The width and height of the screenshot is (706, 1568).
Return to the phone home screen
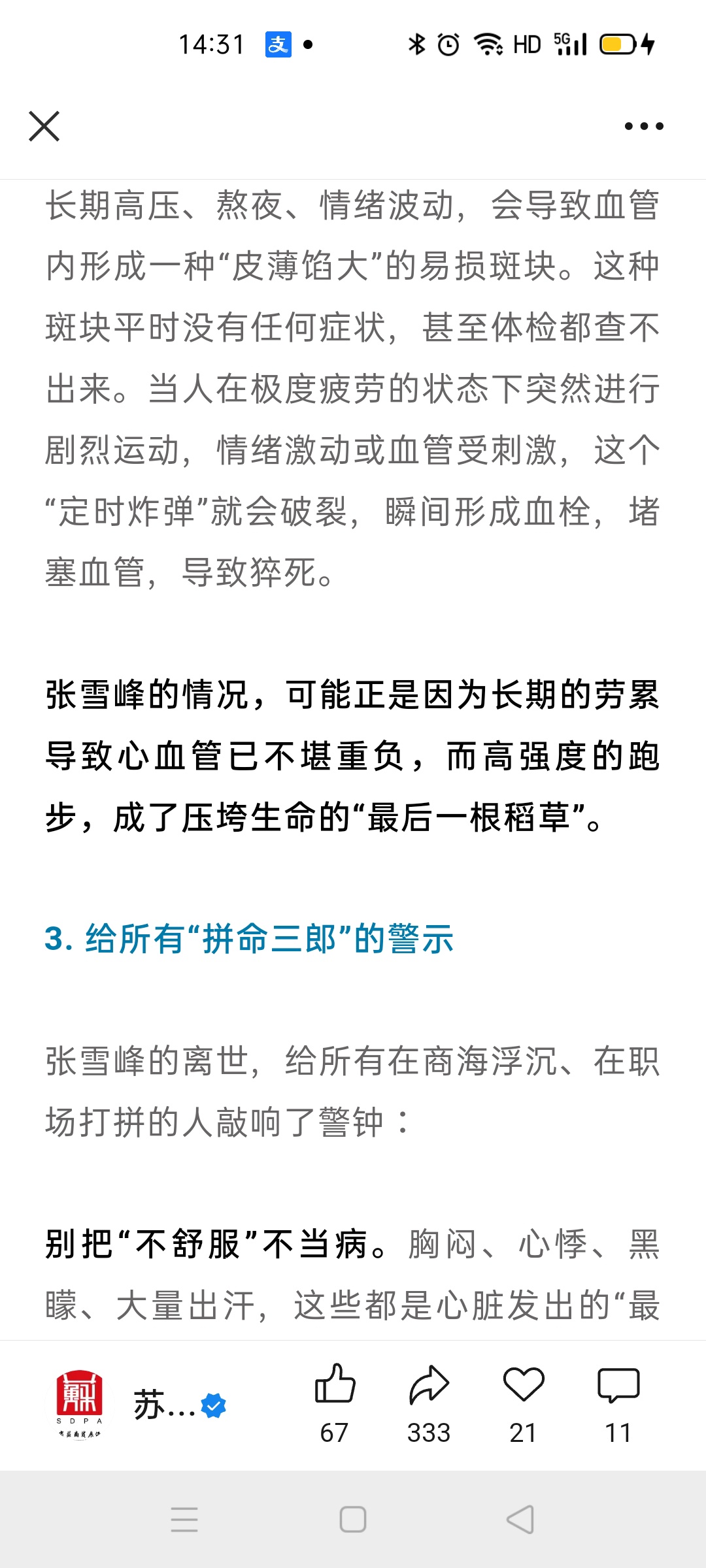click(353, 1520)
